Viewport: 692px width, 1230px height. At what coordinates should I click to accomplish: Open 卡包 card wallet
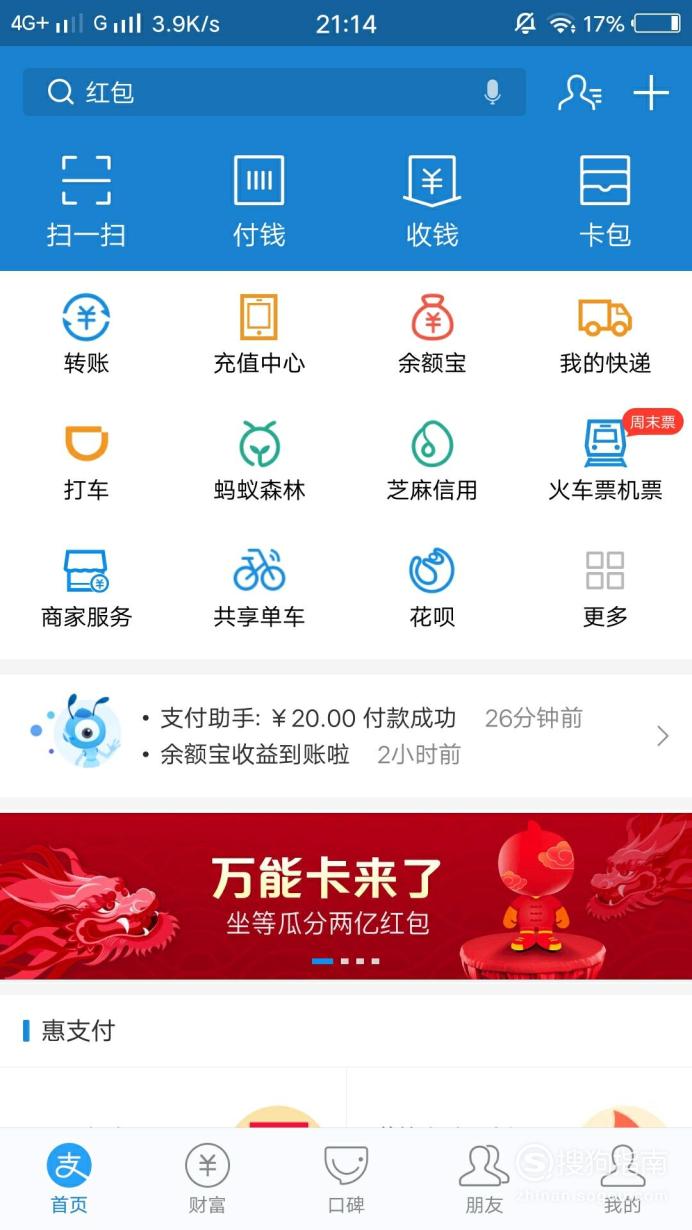[605, 201]
